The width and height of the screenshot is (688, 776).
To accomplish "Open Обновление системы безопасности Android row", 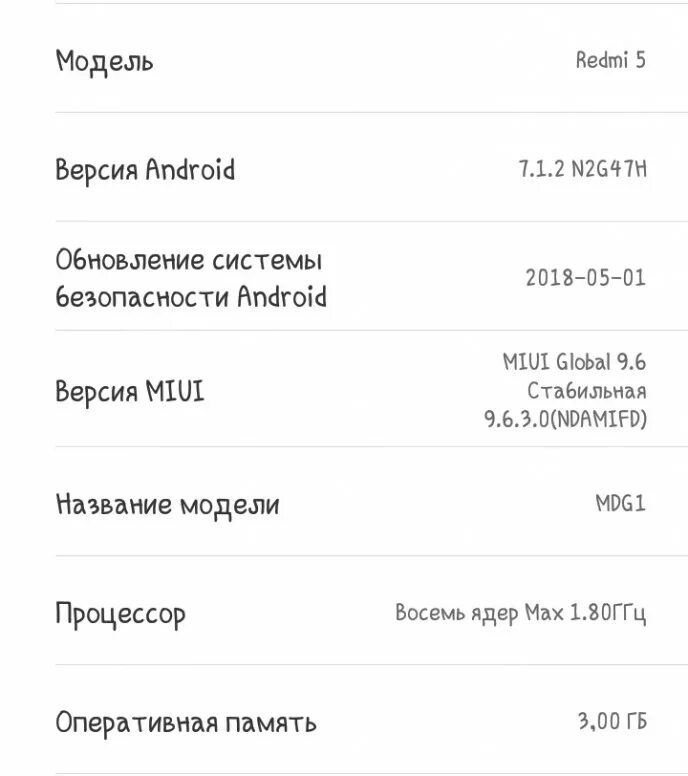I will pyautogui.click(x=344, y=278).
